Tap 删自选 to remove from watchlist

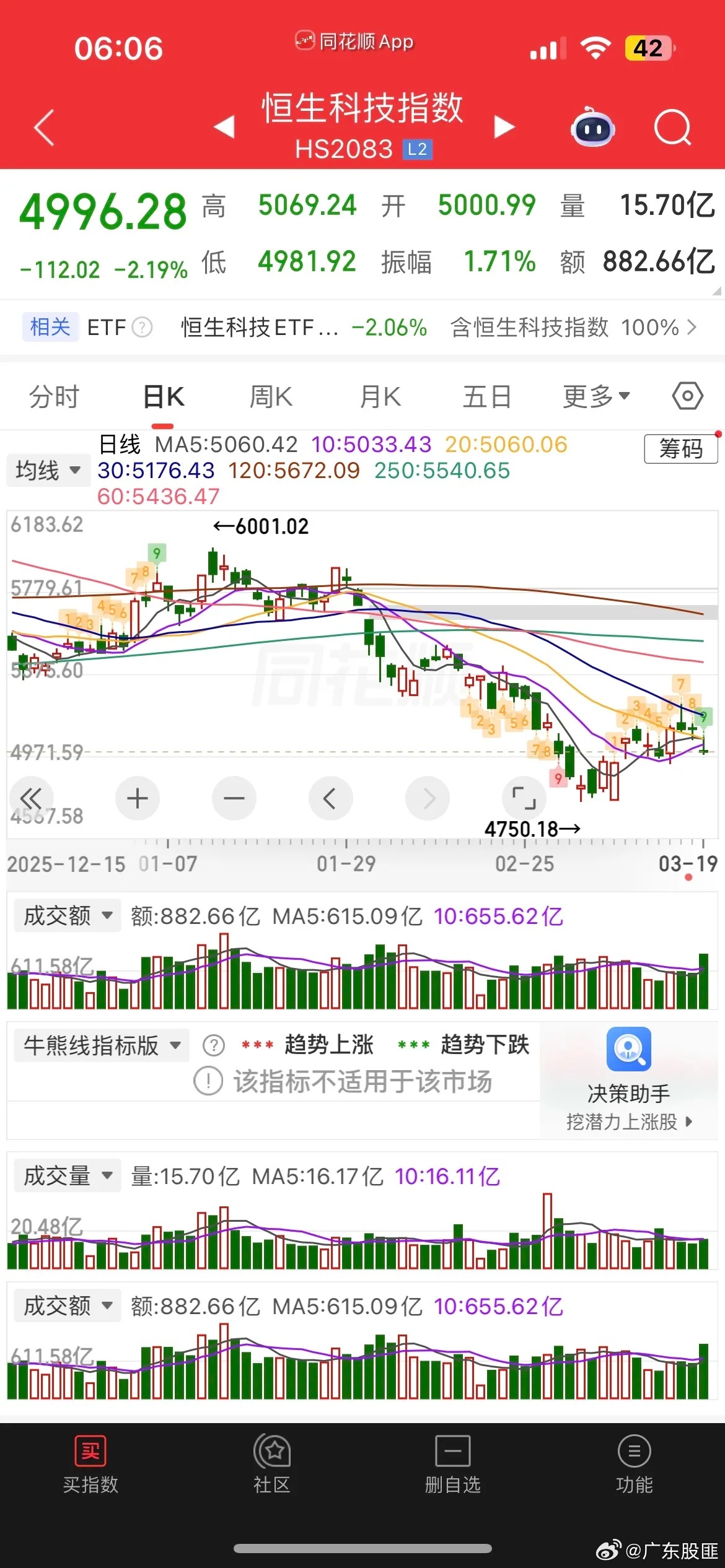click(x=453, y=1465)
